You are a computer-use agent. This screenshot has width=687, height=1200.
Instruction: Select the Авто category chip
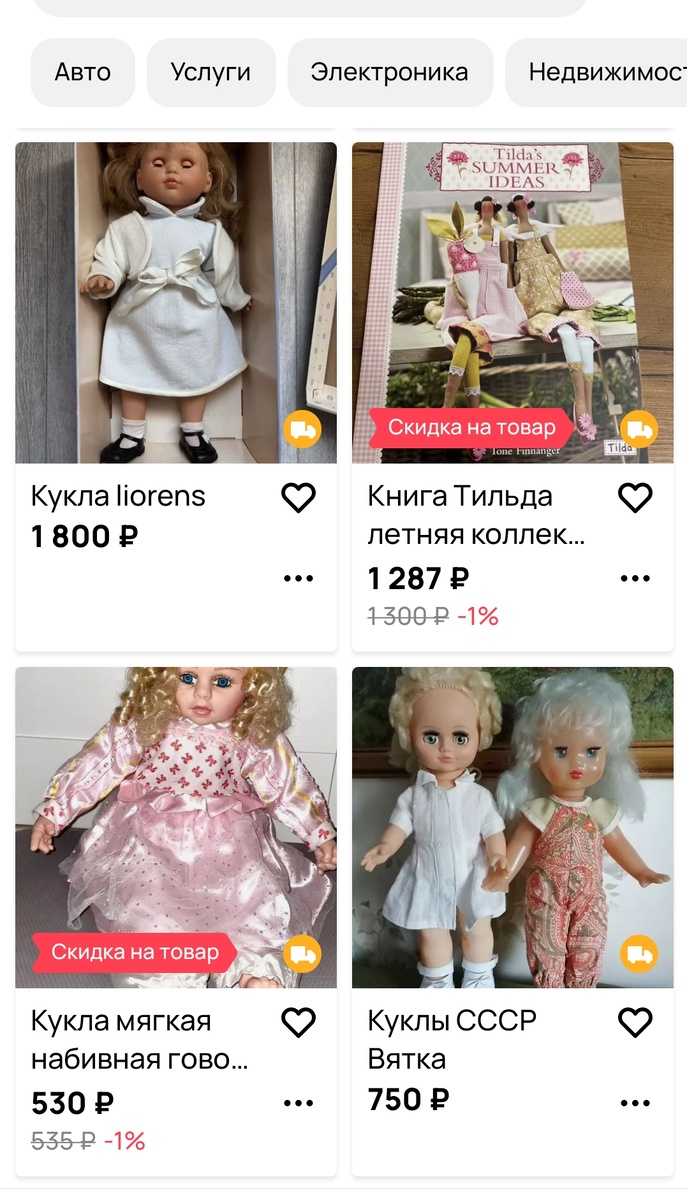(x=83, y=72)
